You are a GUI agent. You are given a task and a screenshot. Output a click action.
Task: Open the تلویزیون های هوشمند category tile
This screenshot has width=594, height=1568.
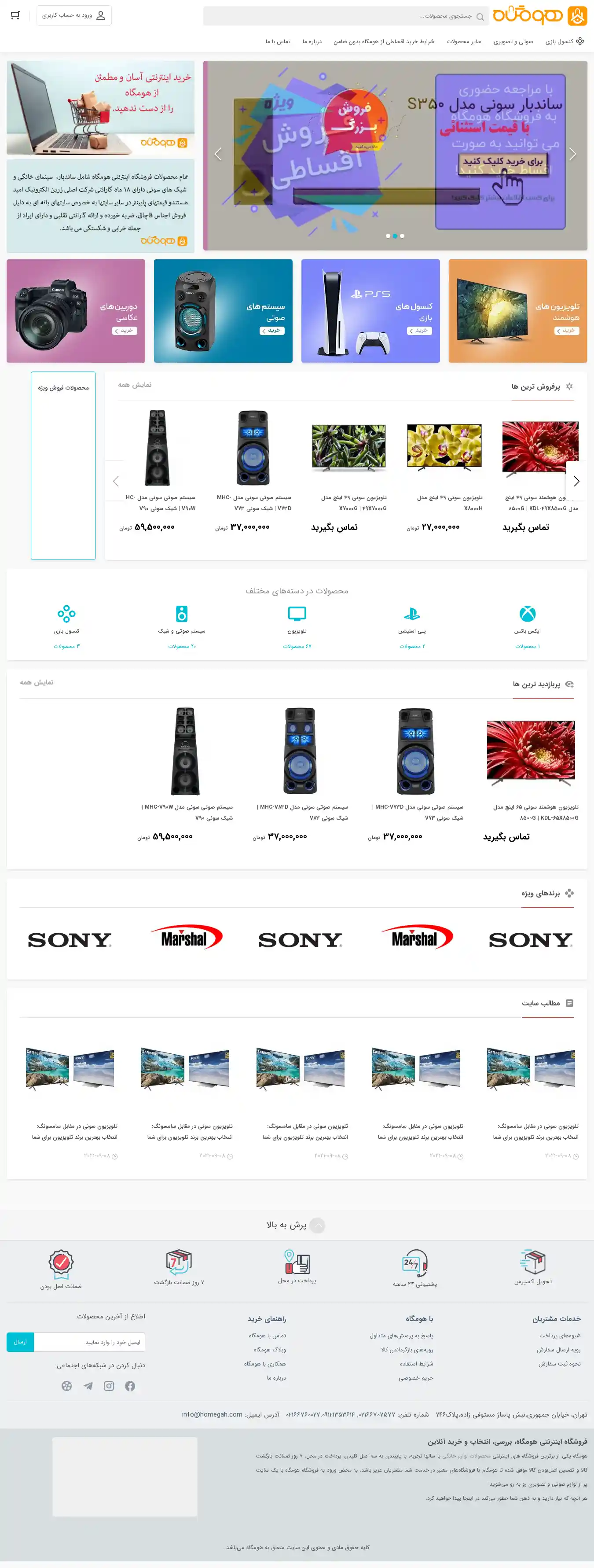tap(517, 311)
